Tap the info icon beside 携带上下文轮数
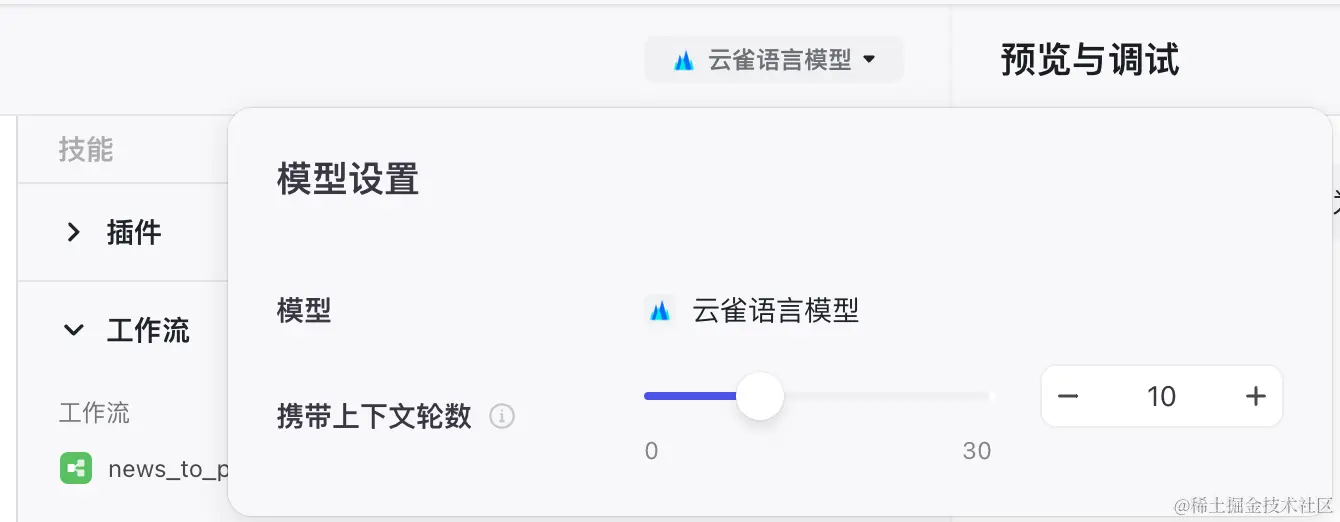The height and width of the screenshot is (522, 1340). tap(502, 416)
